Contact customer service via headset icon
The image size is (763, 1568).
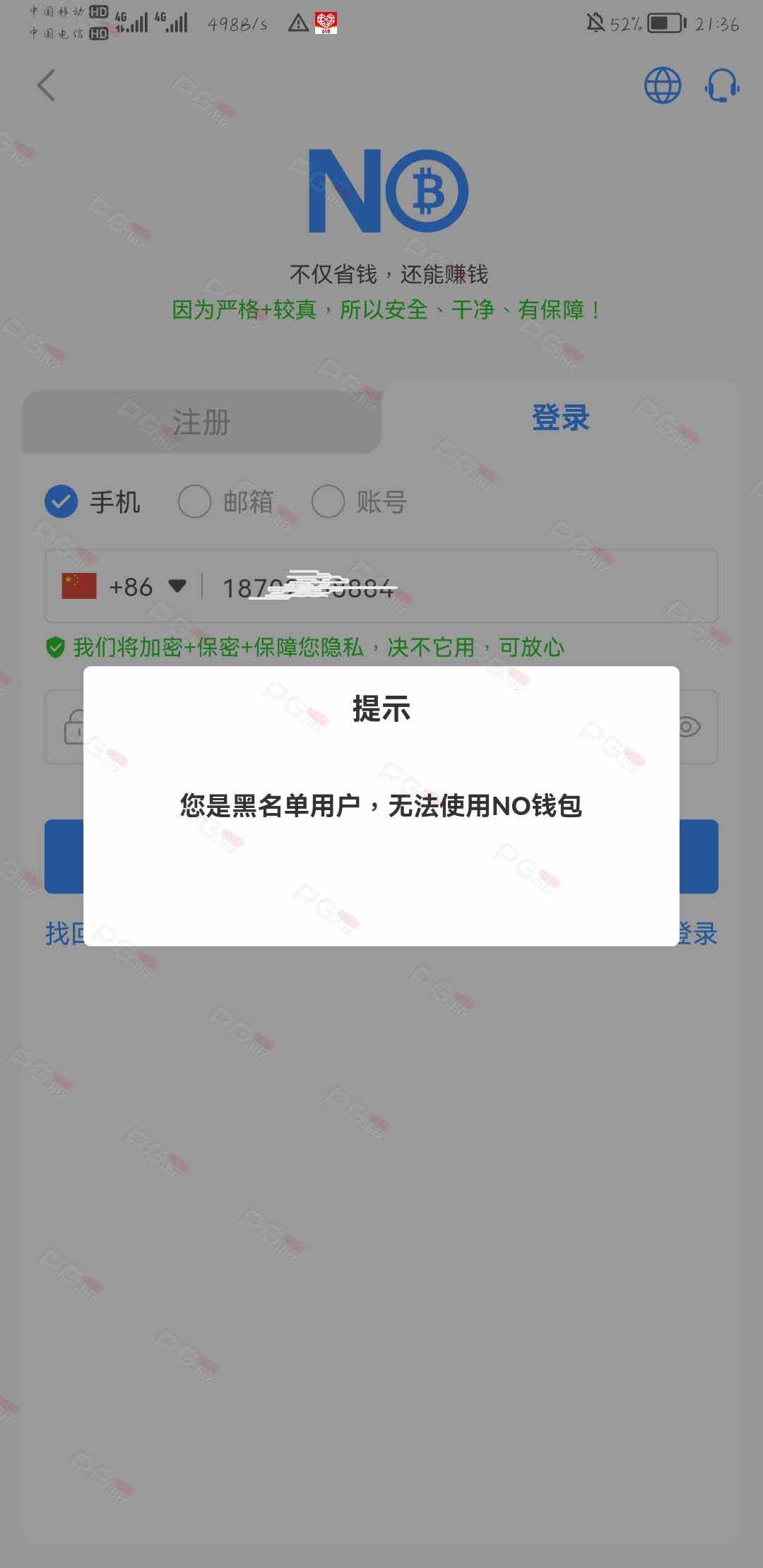[722, 85]
